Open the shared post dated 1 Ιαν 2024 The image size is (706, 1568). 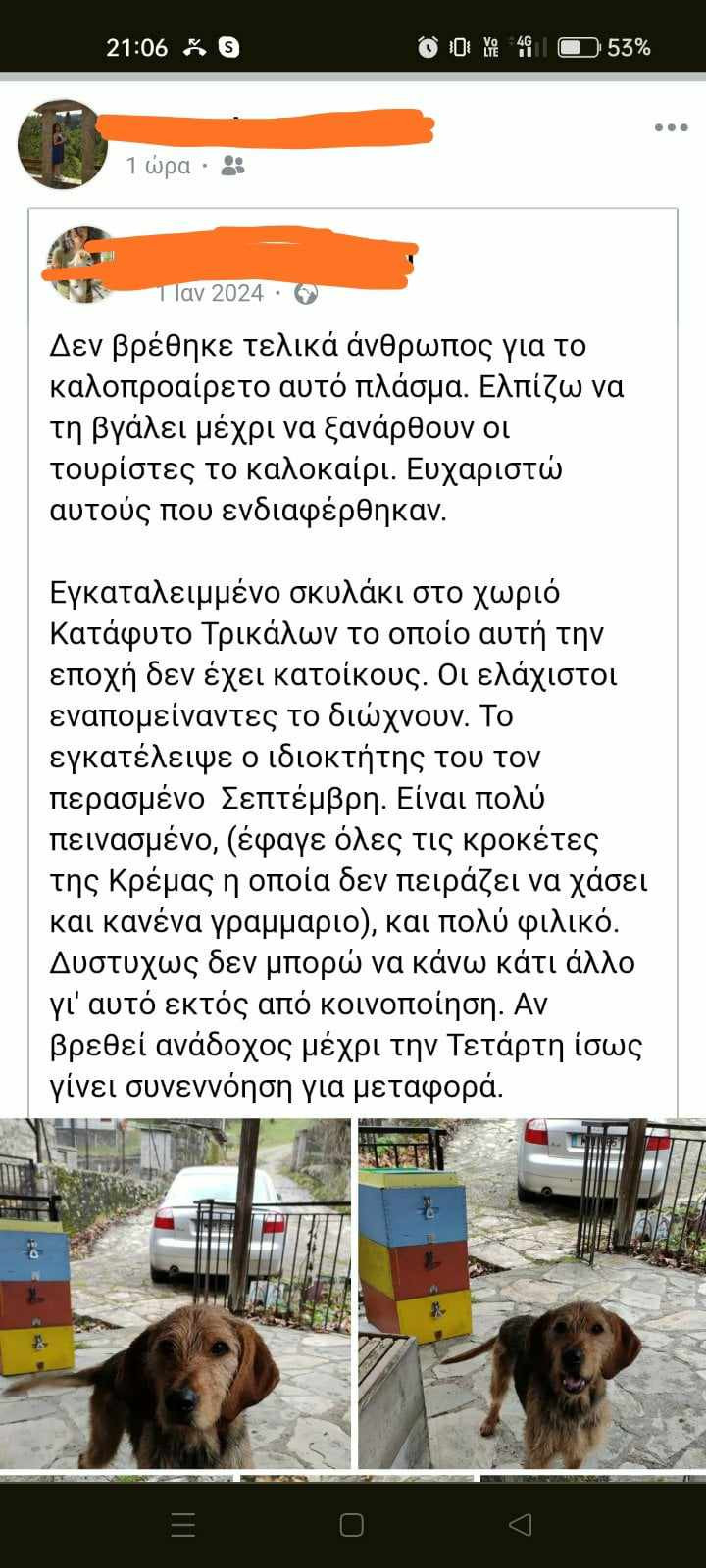pyautogui.click(x=211, y=293)
